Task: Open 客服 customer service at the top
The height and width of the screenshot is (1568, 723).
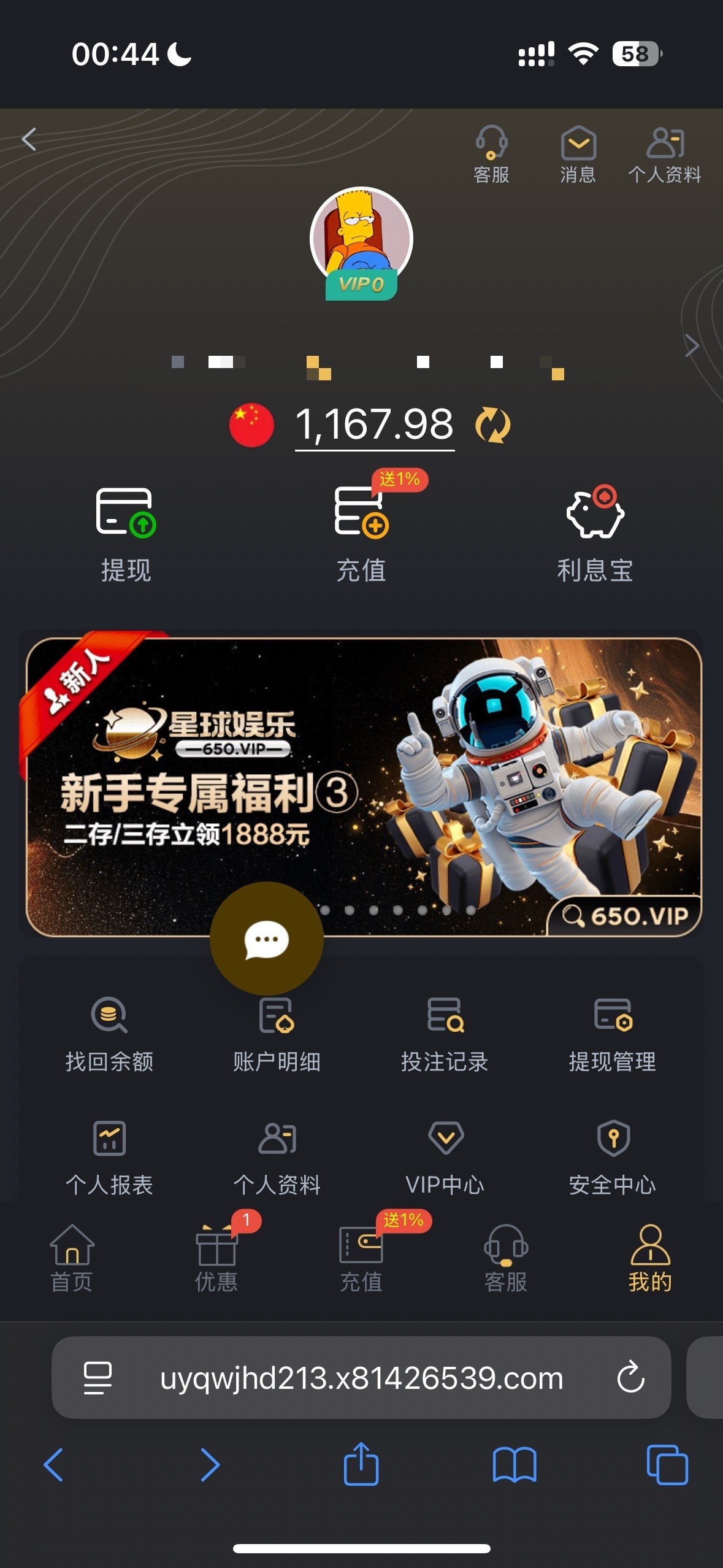Action: [491, 154]
